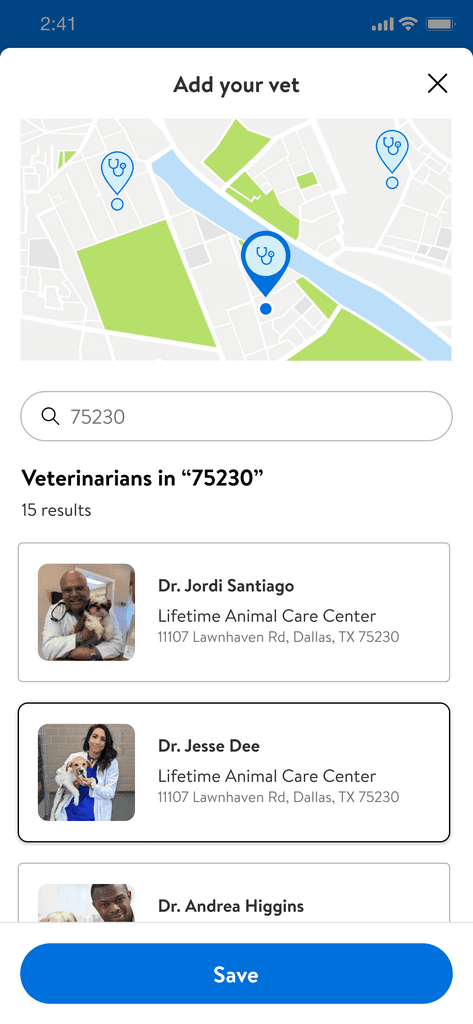Tap the vet pin at map's top right
Screen dimensions: 473x1024
[392, 152]
